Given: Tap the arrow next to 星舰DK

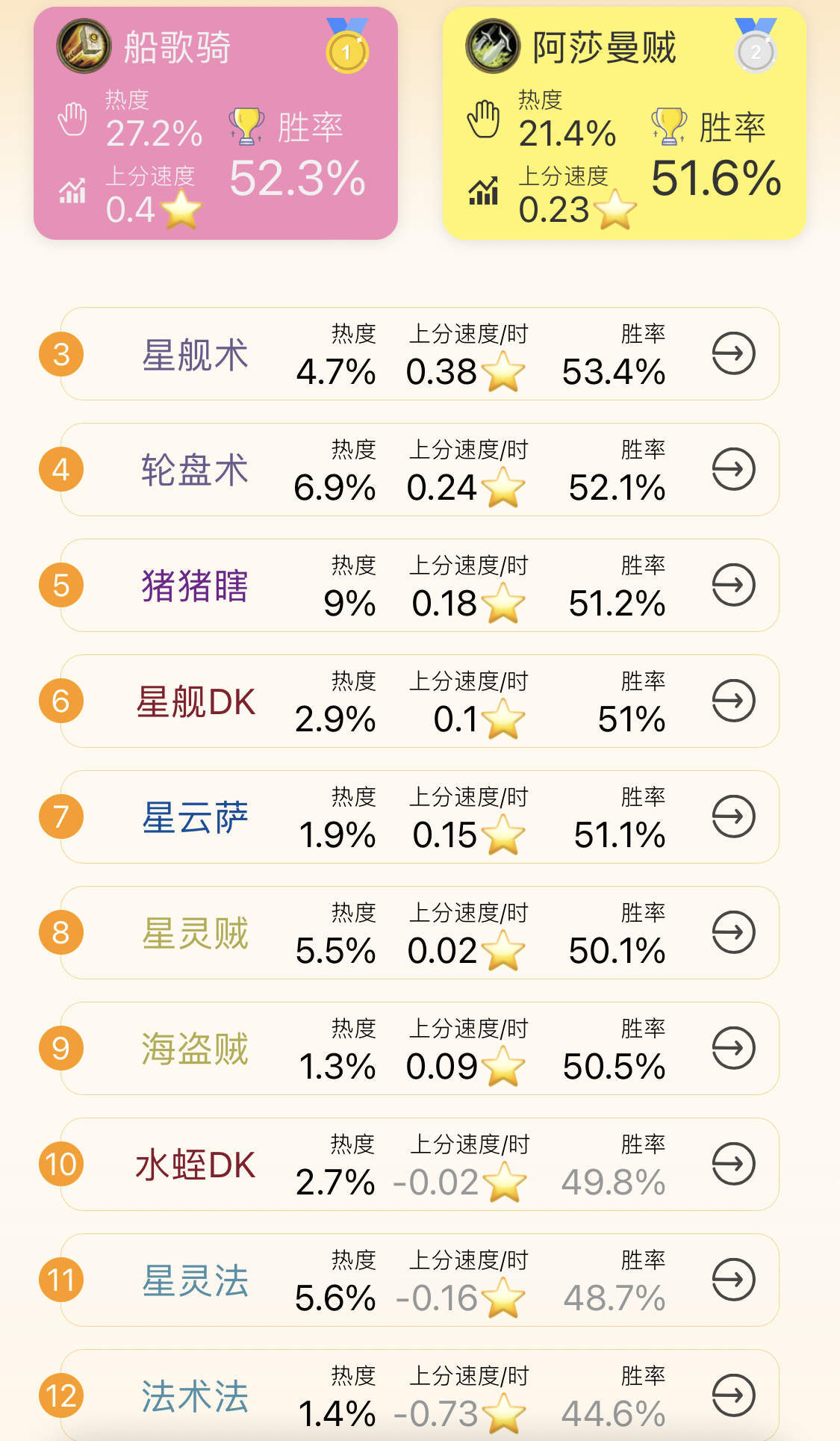Looking at the screenshot, I should coord(733,701).
